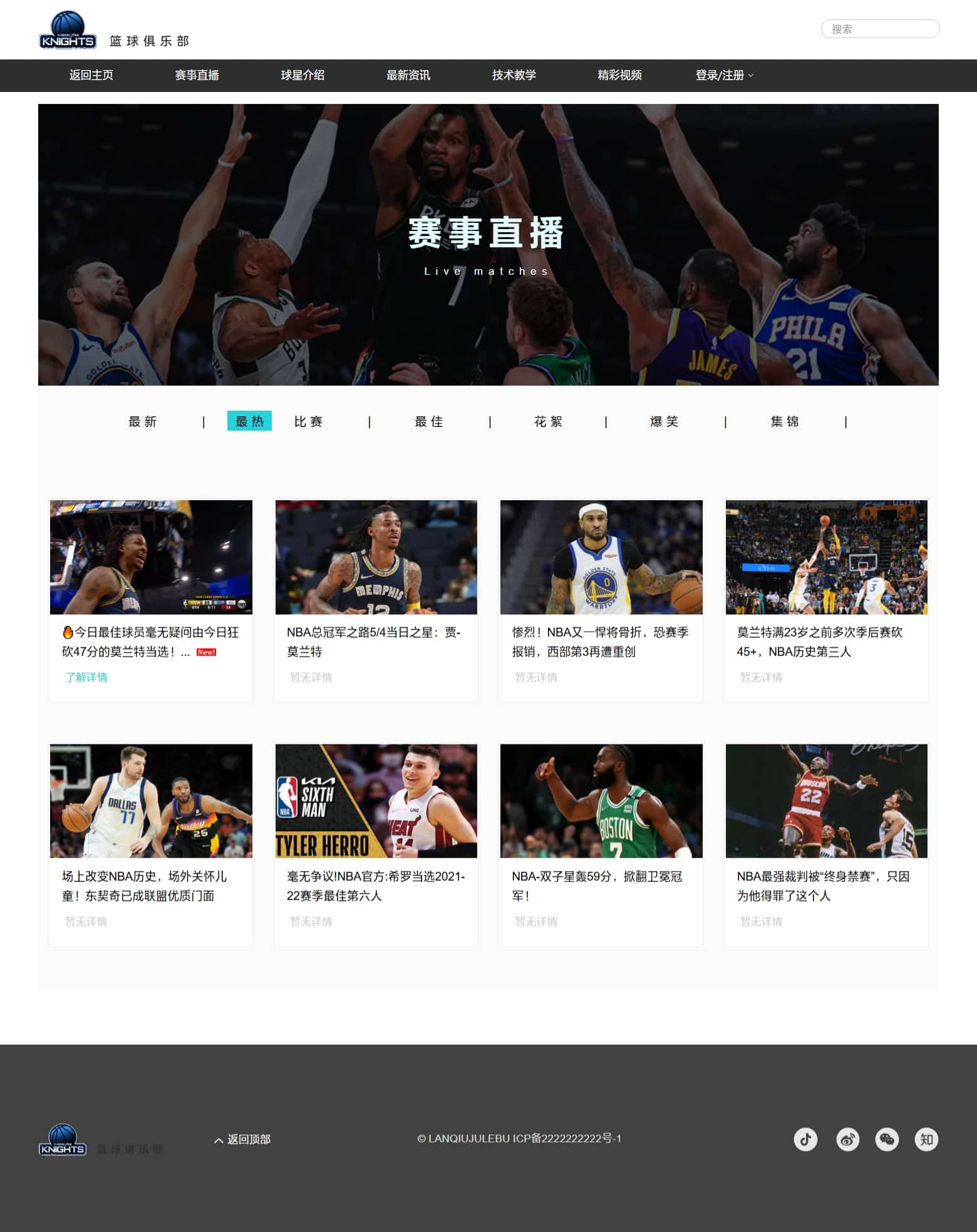Open the 精彩视频 section
This screenshot has width=977, height=1232.
point(619,75)
